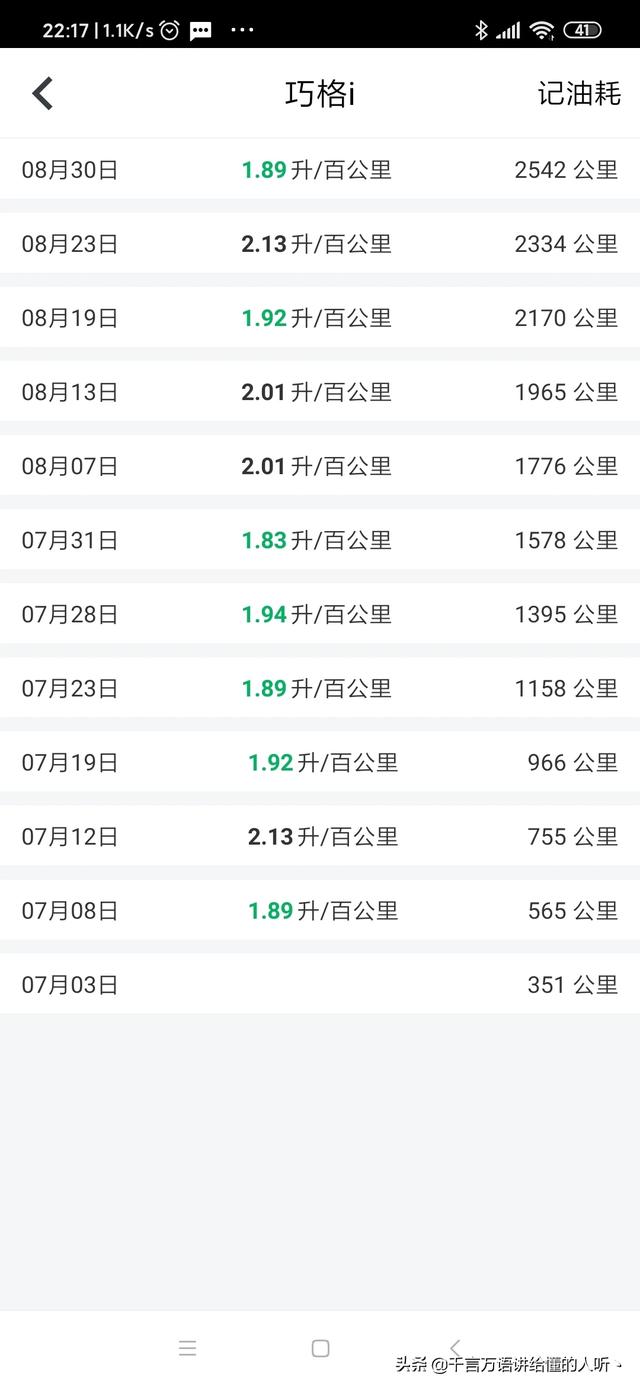Tap 记油耗 to record fuel consumption
640x1387 pixels.
tap(579, 94)
